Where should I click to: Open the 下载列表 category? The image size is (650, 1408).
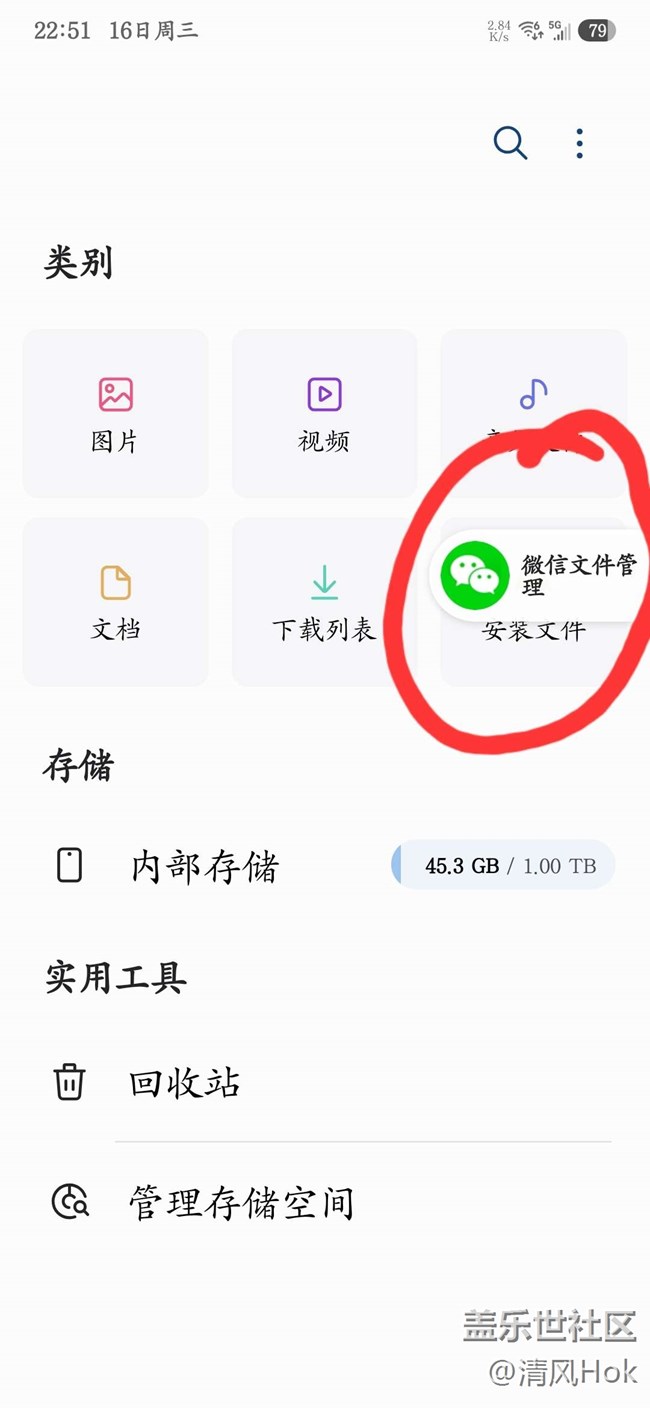pyautogui.click(x=324, y=601)
